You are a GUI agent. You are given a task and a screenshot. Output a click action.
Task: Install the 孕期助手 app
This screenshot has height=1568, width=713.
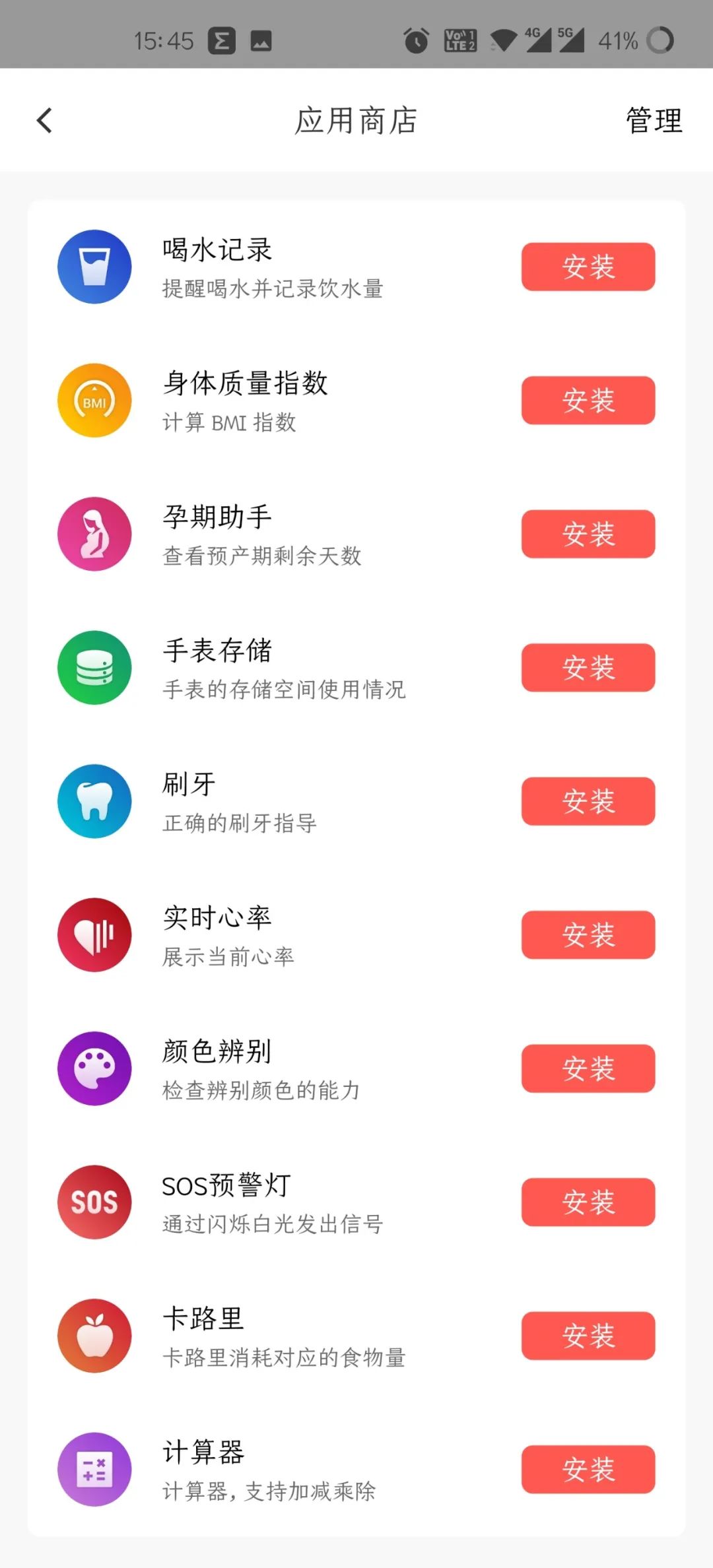coord(588,534)
